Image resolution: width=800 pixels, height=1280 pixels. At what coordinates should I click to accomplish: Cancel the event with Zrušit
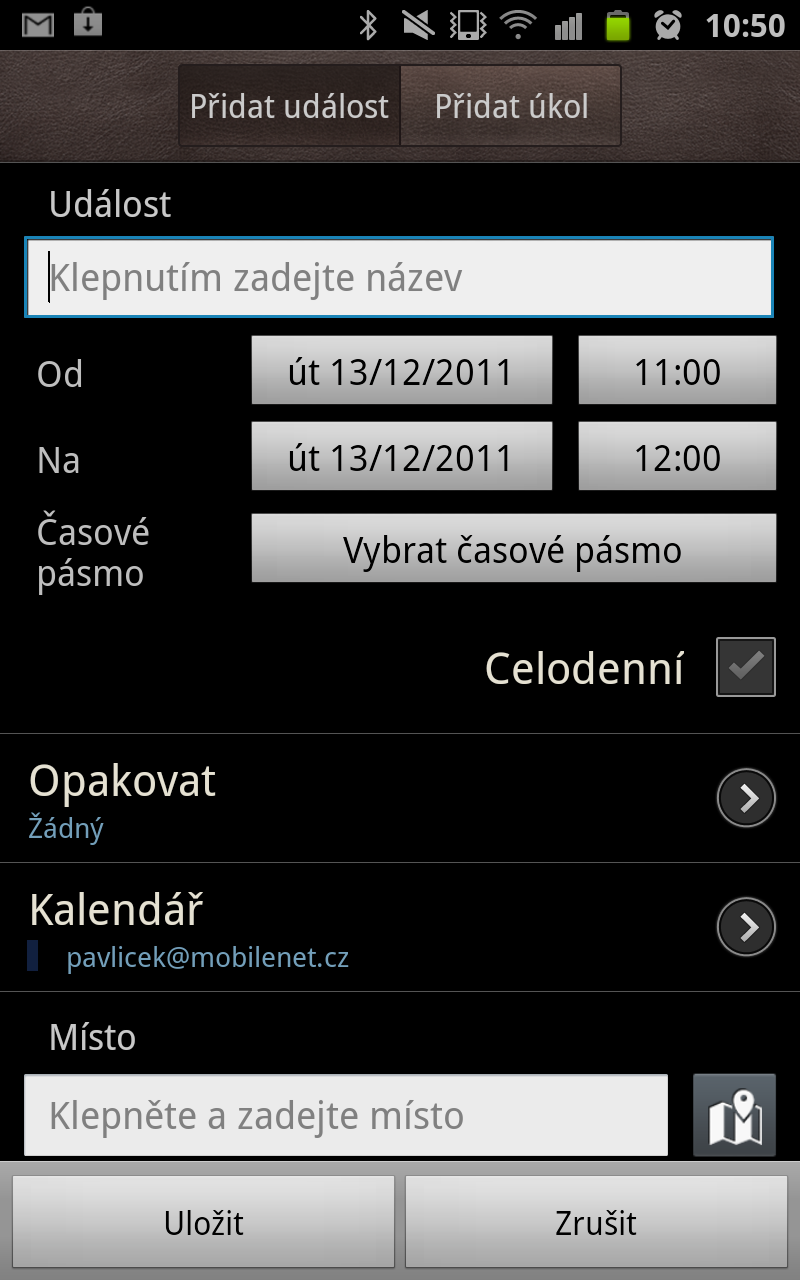[x=596, y=1221]
